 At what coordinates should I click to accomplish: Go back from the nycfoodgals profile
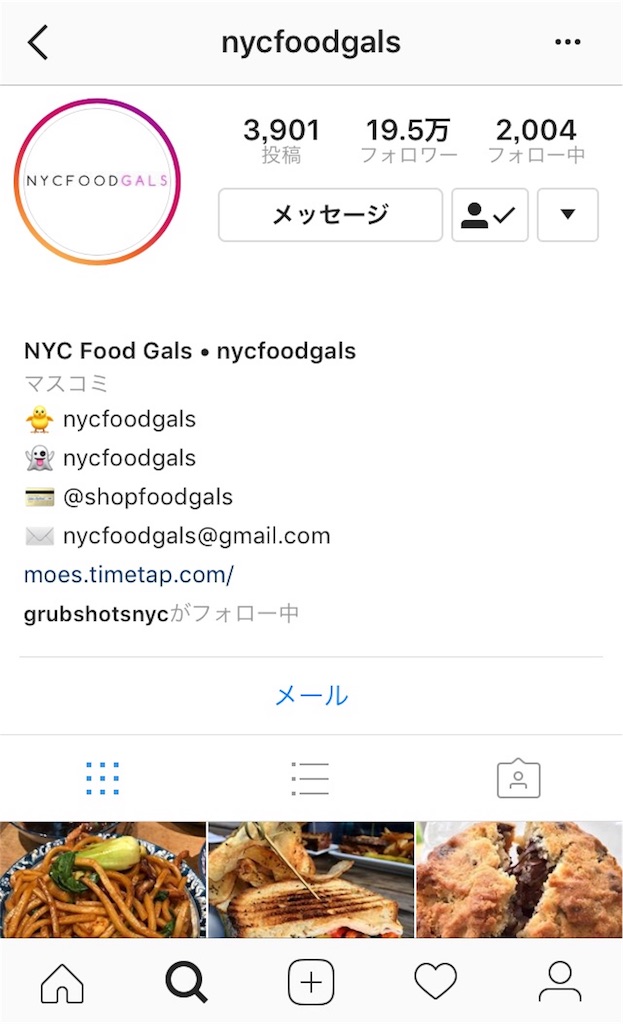tap(38, 43)
